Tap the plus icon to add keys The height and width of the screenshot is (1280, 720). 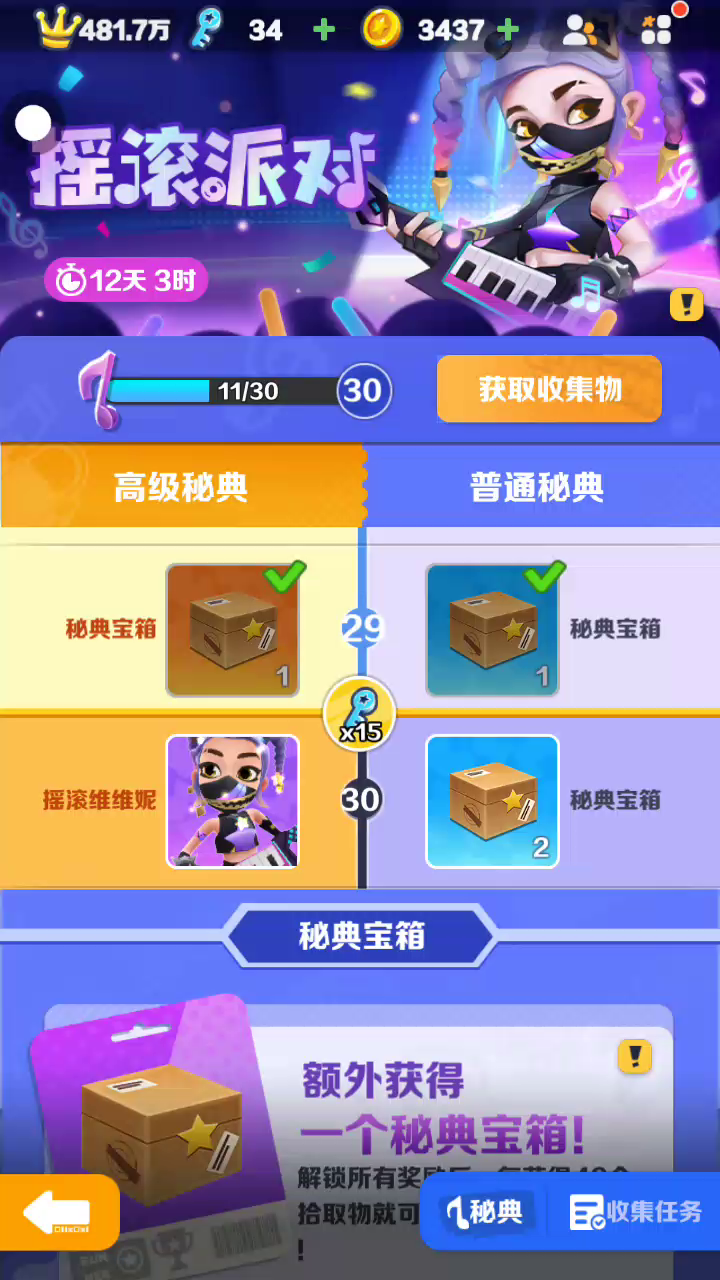324,30
